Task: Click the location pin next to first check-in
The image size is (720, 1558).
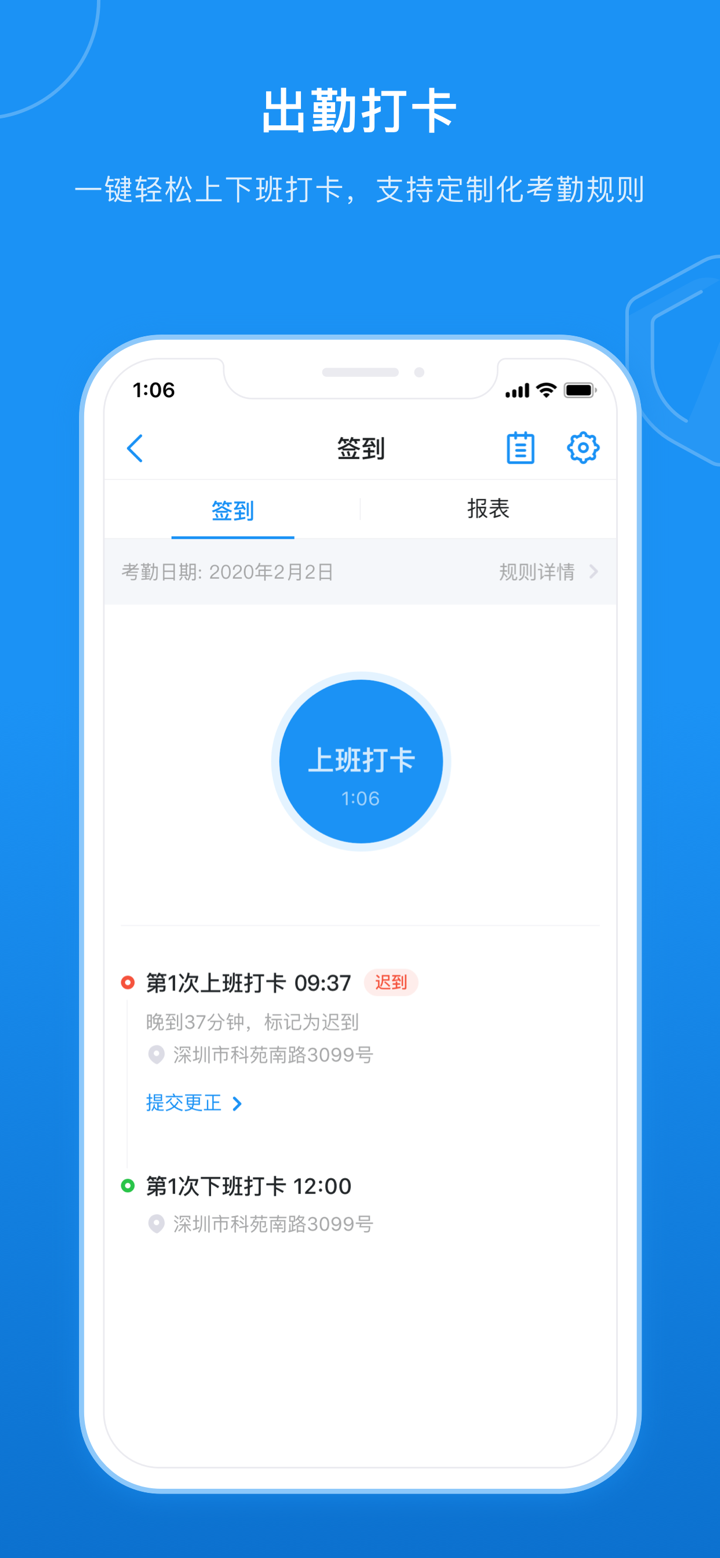Action: (x=156, y=1053)
